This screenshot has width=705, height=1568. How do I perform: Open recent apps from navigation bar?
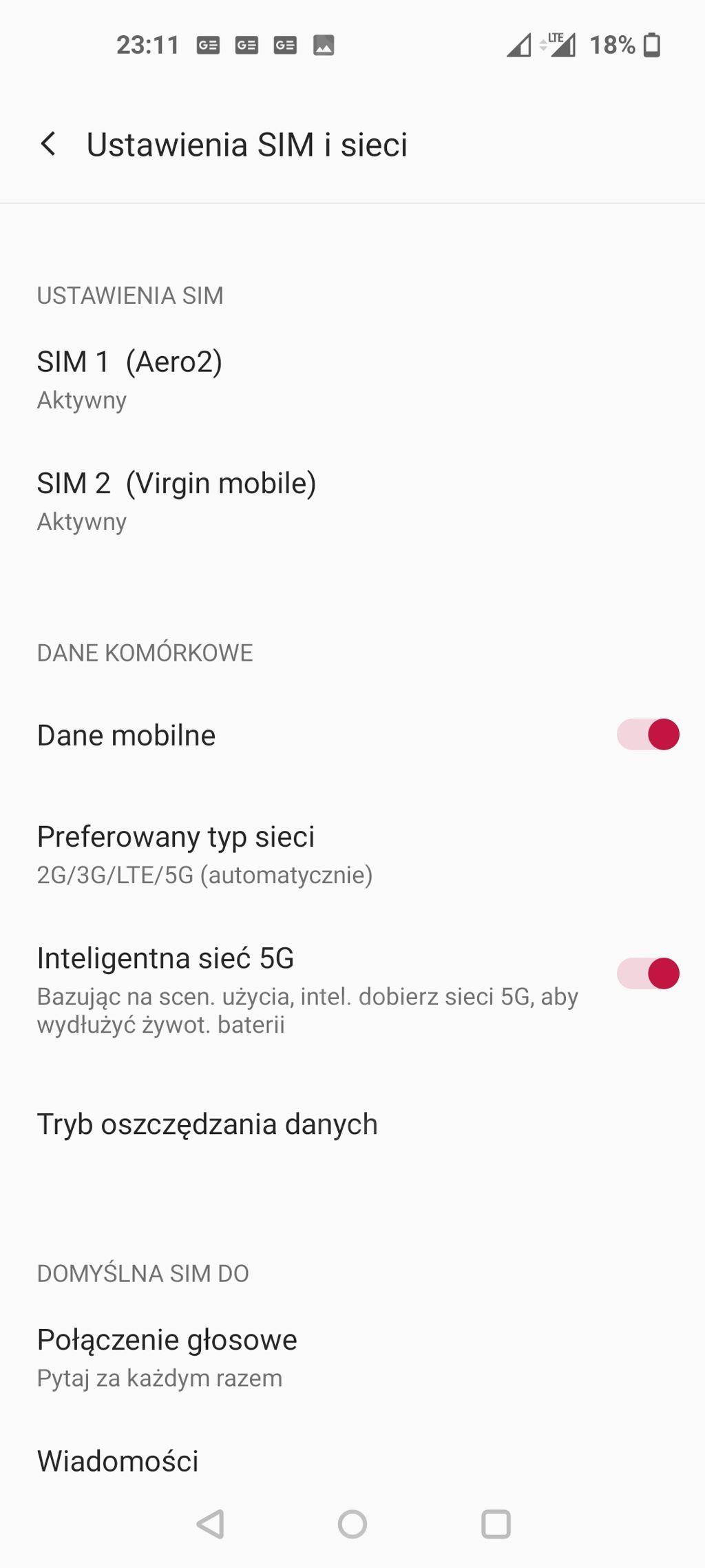(496, 1524)
